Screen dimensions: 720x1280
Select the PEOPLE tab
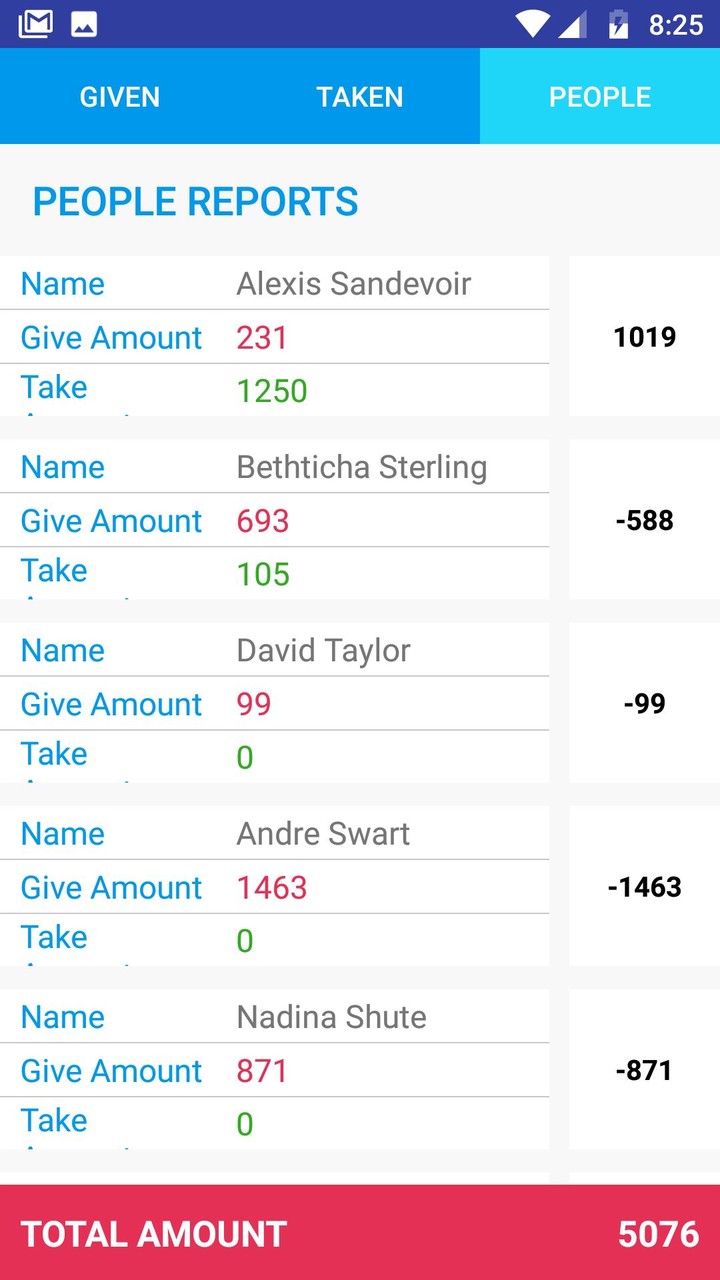pos(599,96)
